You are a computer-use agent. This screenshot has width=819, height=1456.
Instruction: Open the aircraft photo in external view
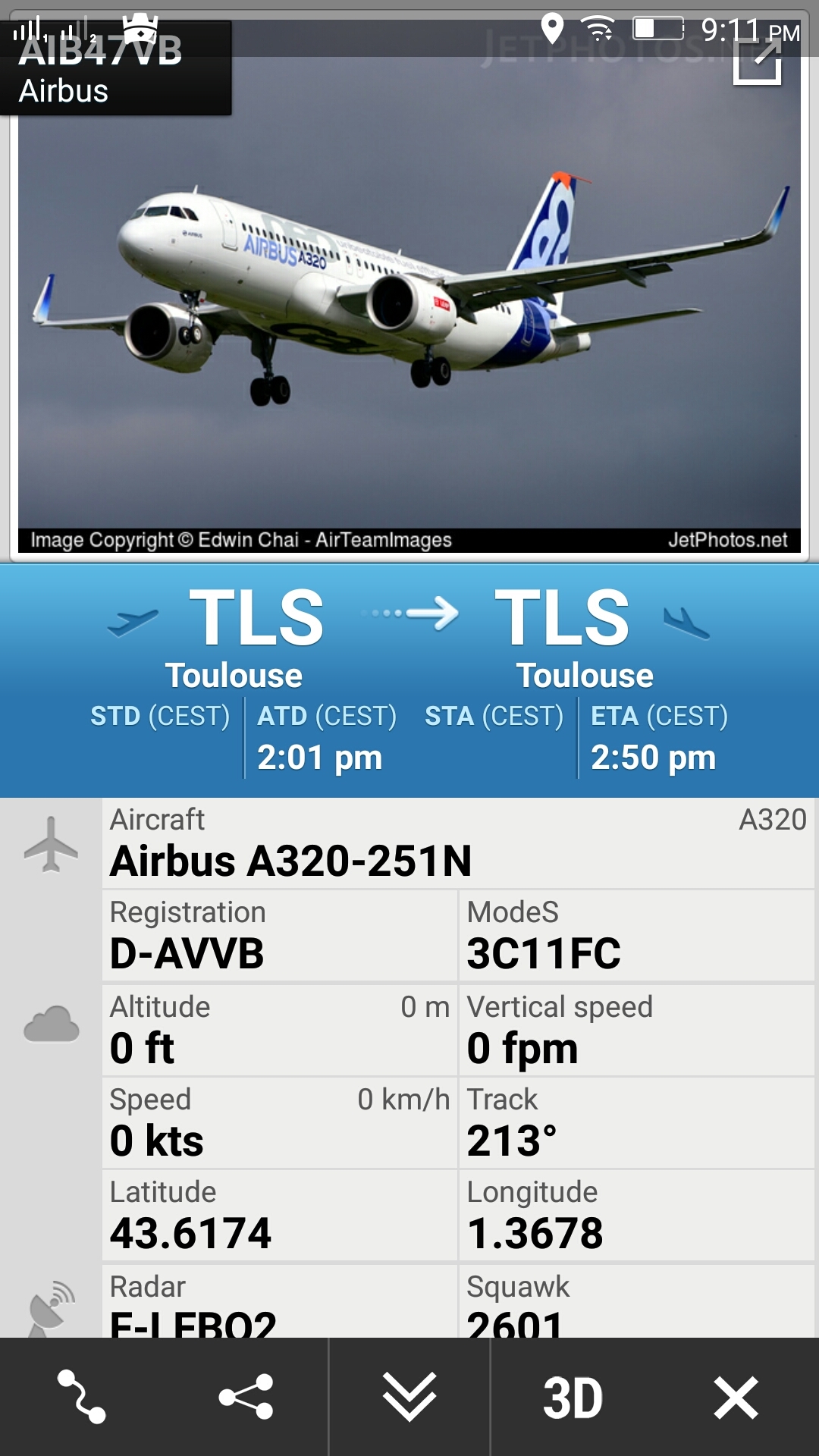[757, 62]
